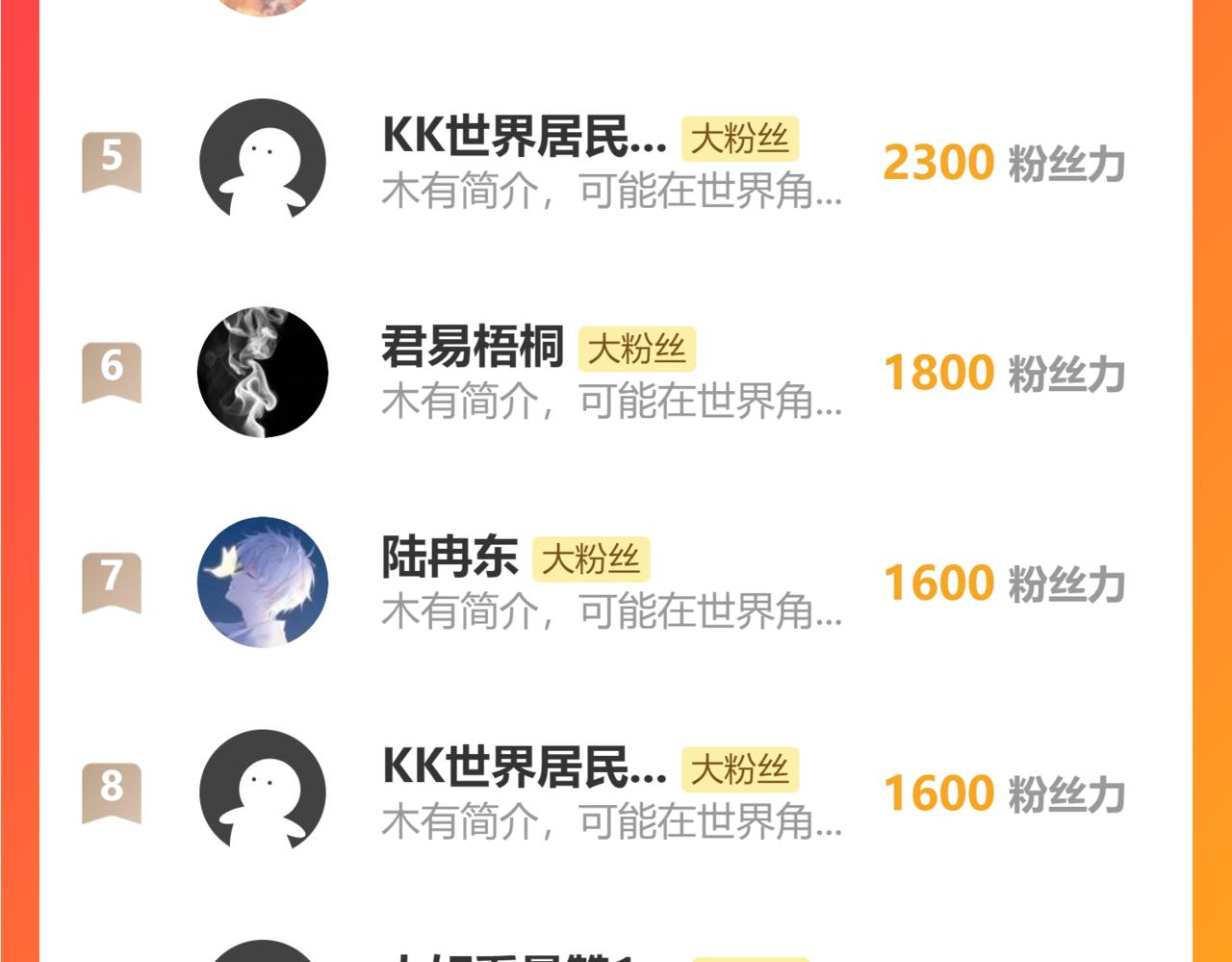View 陆冉东's profile from ranking

[x=449, y=558]
